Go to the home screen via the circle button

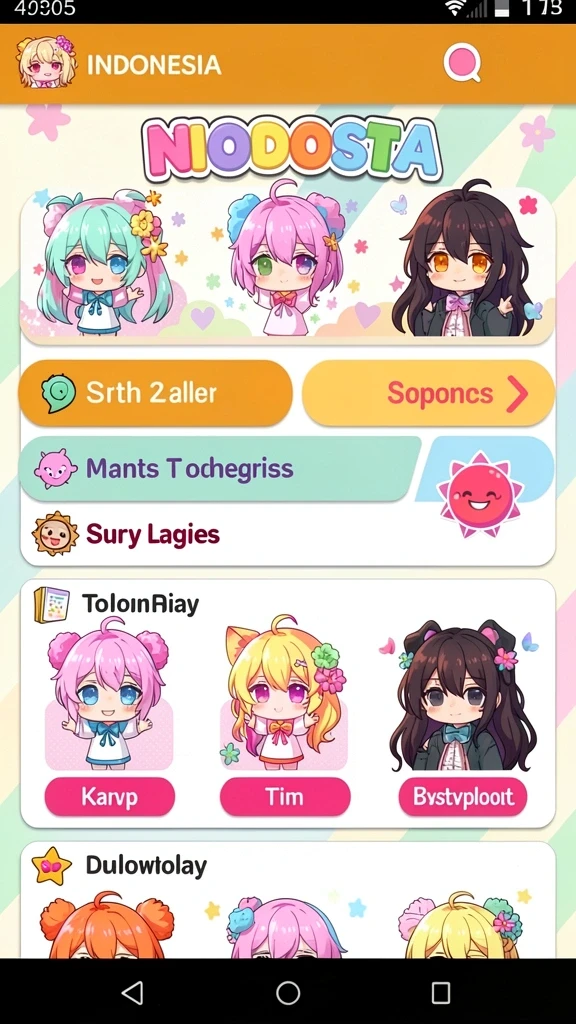pyautogui.click(x=288, y=993)
